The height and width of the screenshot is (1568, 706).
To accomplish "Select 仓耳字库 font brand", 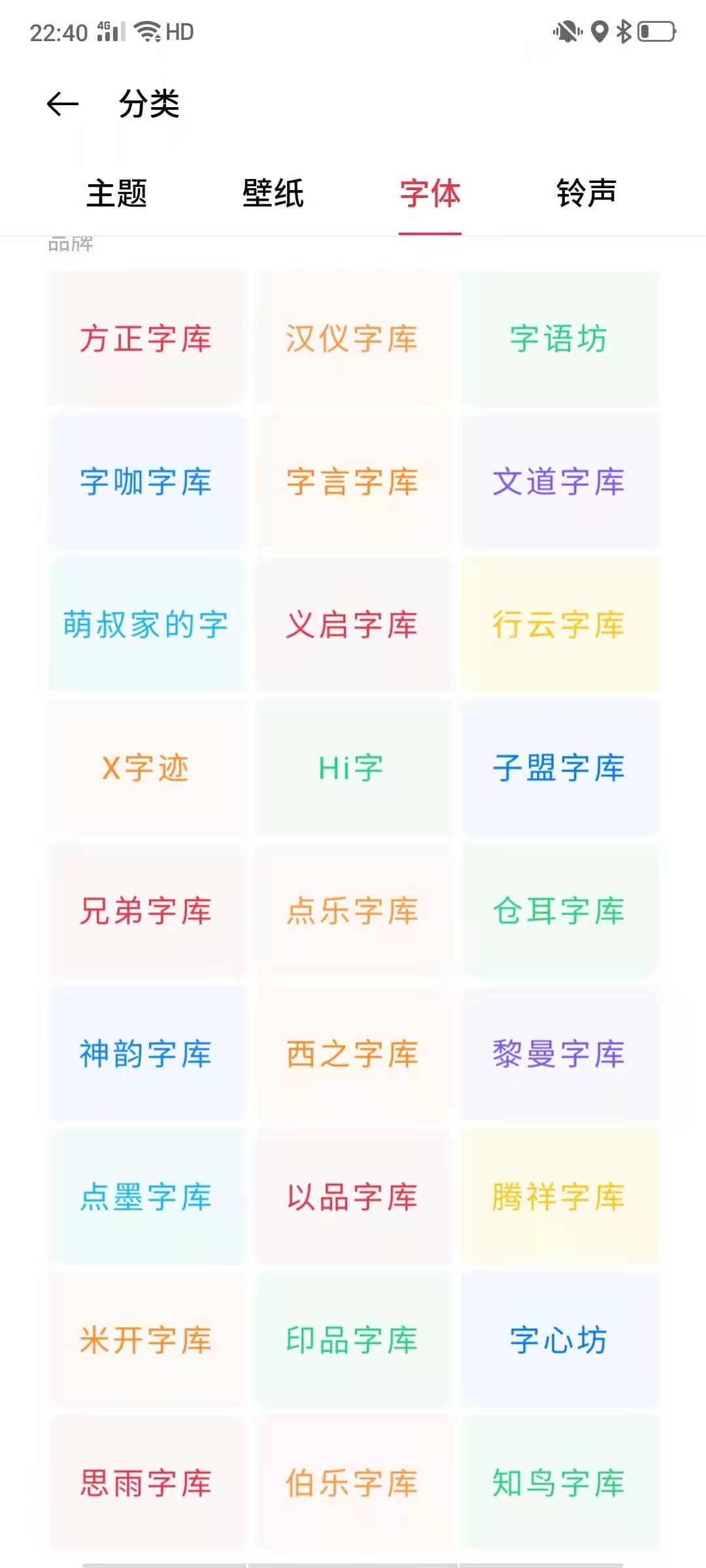I will pyautogui.click(x=559, y=911).
